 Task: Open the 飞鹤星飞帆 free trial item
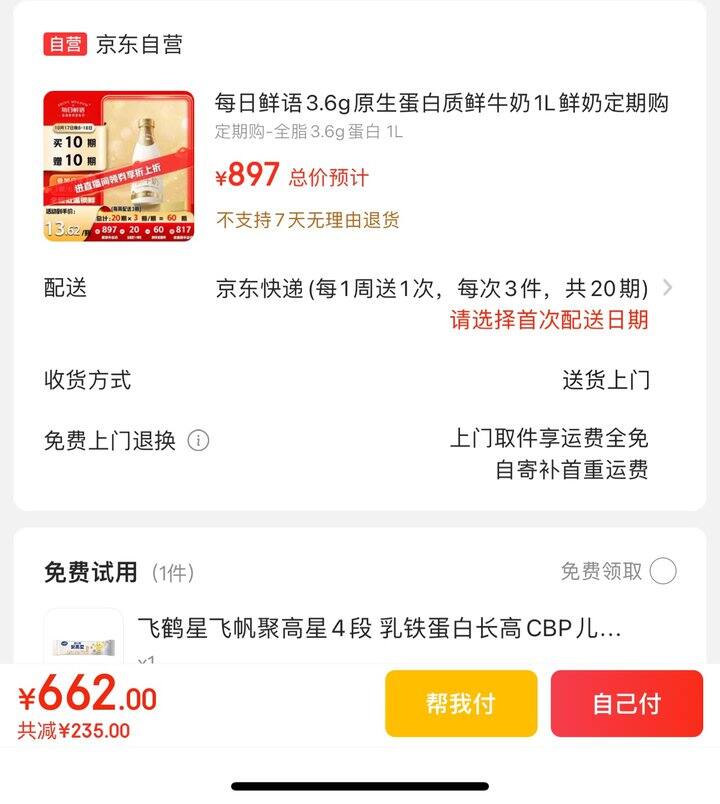[378, 629]
